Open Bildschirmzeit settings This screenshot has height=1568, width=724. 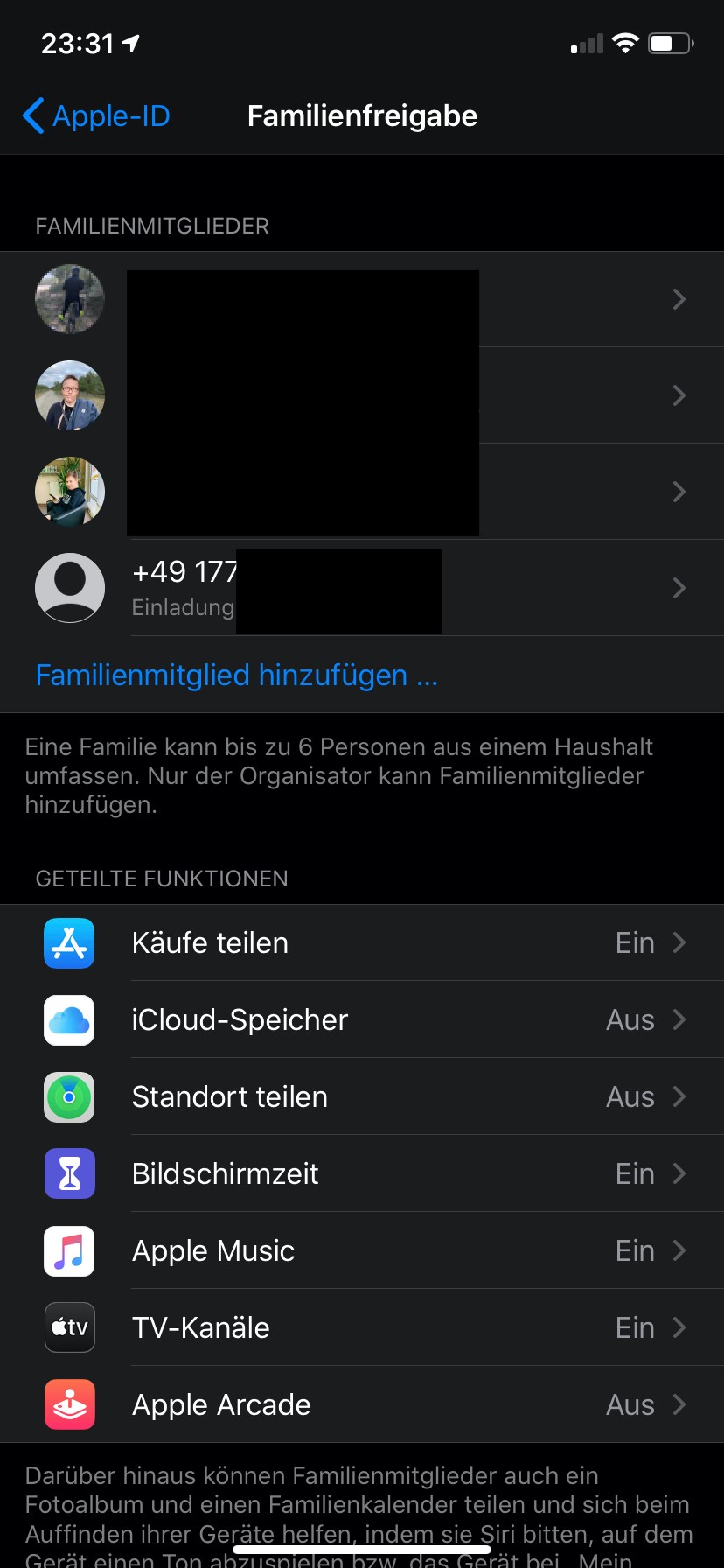coord(362,1174)
